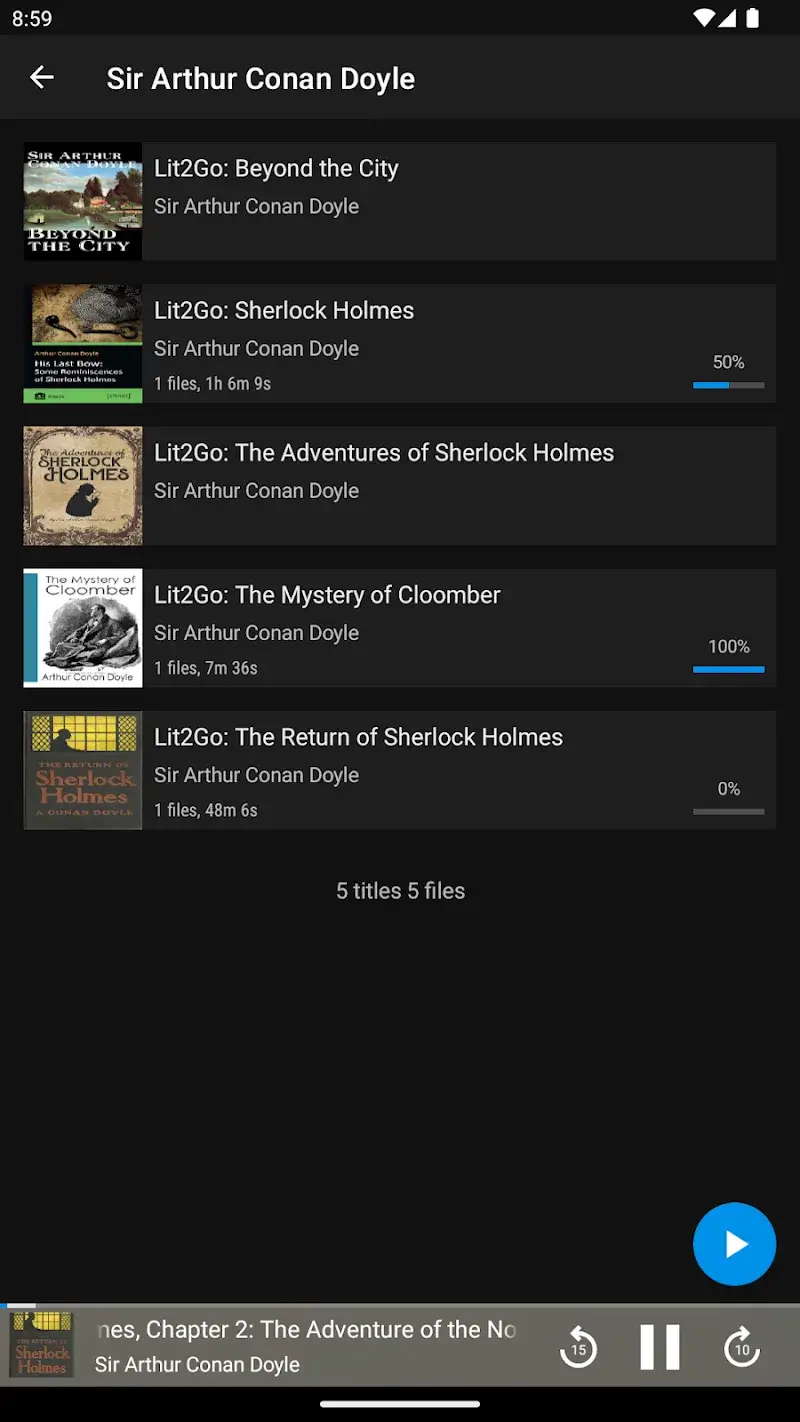Select The Mystery of Cloomber cover art
Image resolution: width=800 pixels, height=1422 pixels.
click(83, 628)
